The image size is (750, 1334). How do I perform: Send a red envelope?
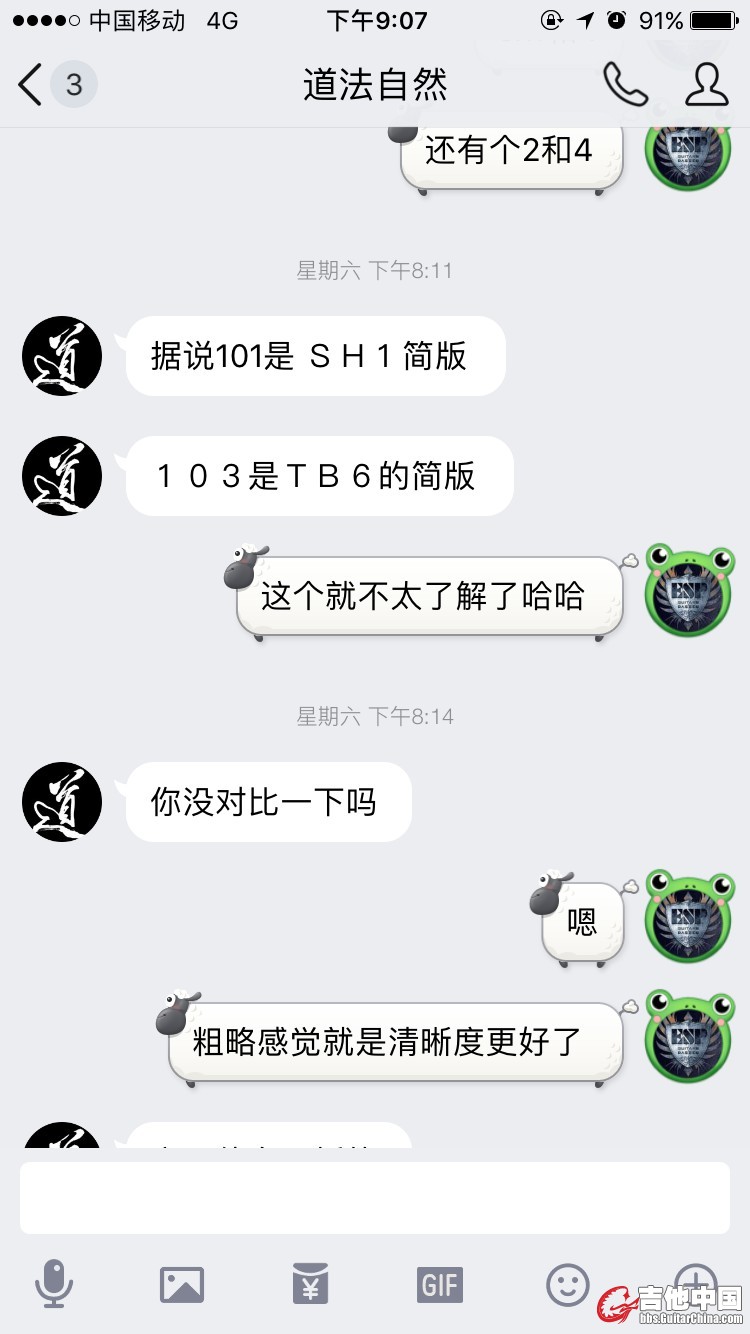tap(311, 1284)
